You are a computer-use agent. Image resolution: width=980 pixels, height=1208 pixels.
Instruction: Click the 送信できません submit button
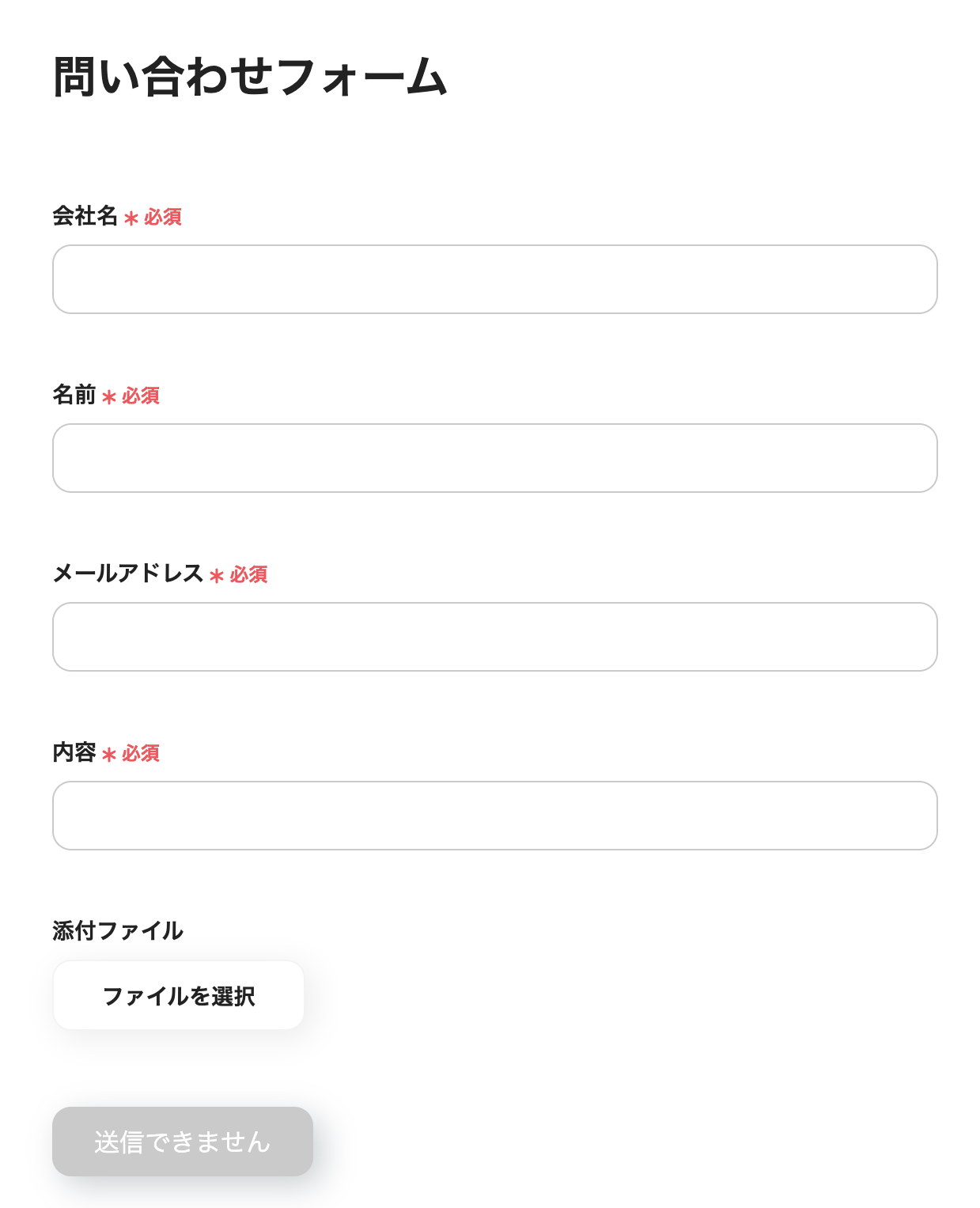pos(182,1142)
